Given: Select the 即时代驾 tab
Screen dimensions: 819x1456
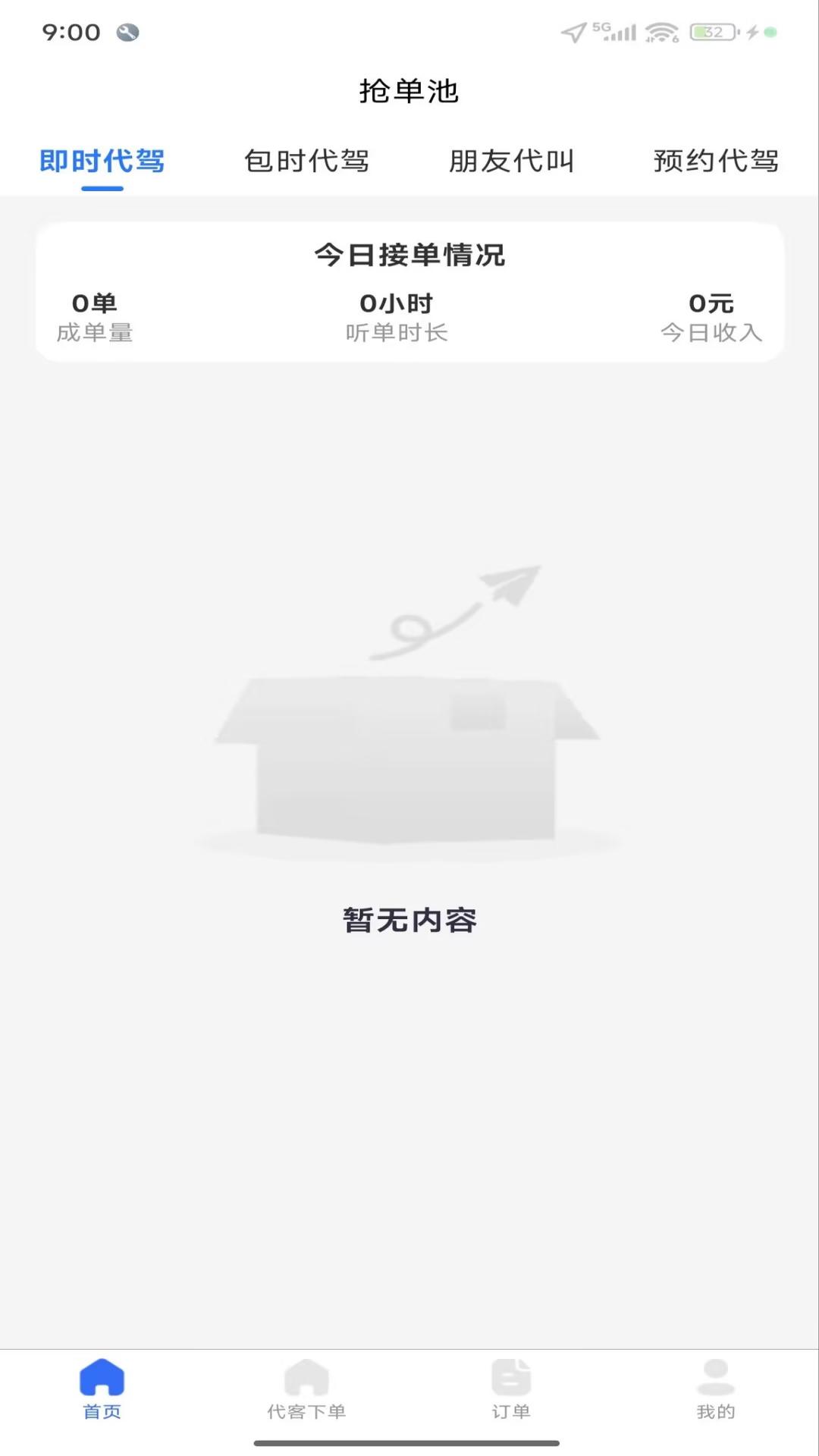Looking at the screenshot, I should [x=102, y=161].
